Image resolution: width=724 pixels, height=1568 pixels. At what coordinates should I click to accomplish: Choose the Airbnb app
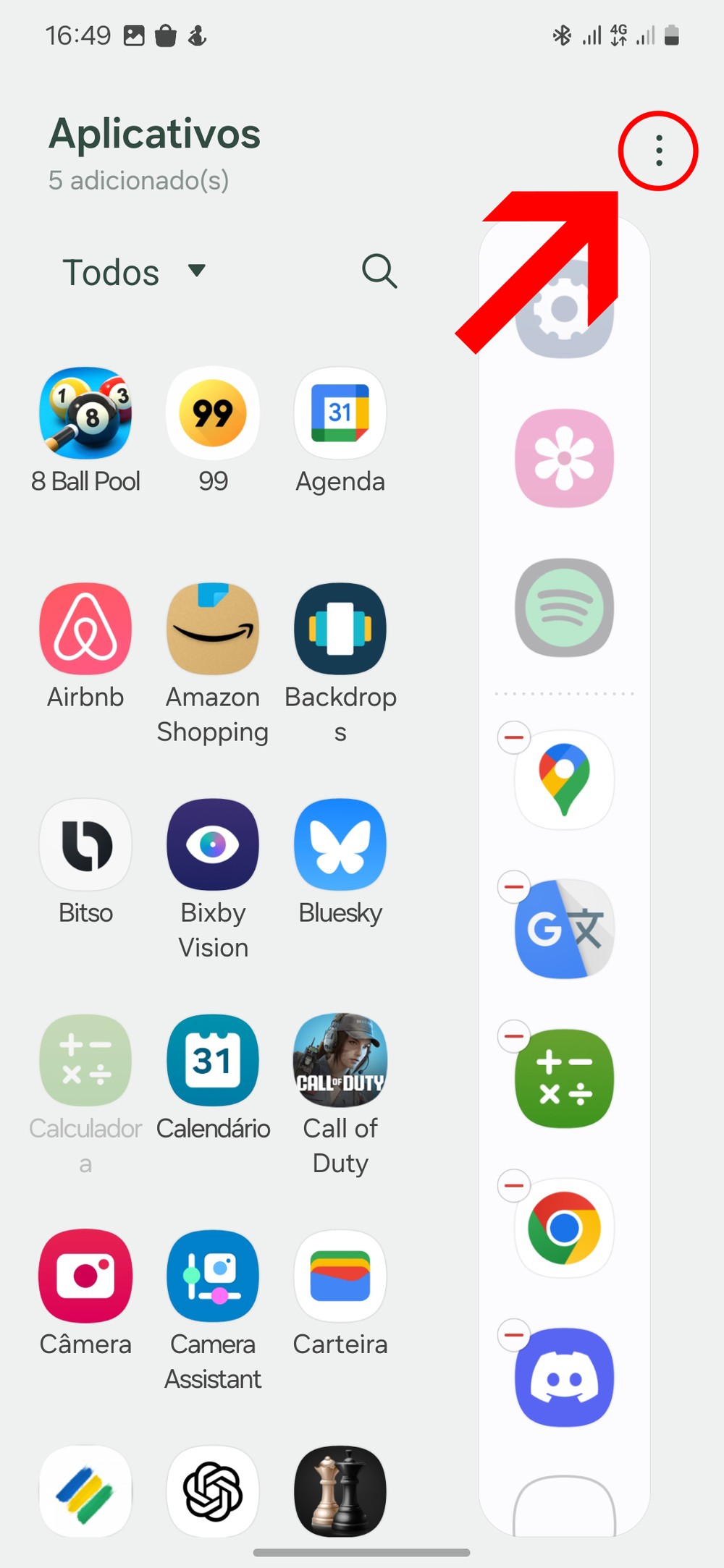click(x=85, y=630)
